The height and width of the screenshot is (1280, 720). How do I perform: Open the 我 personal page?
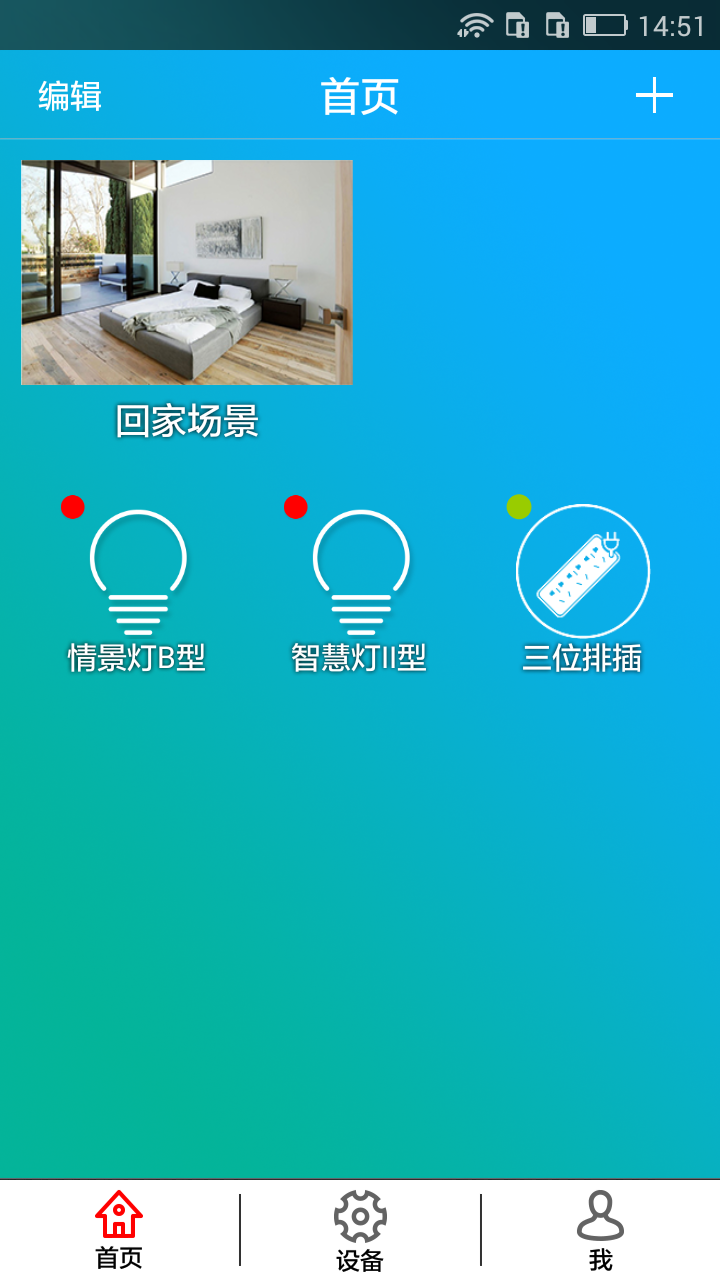pyautogui.click(x=600, y=1230)
